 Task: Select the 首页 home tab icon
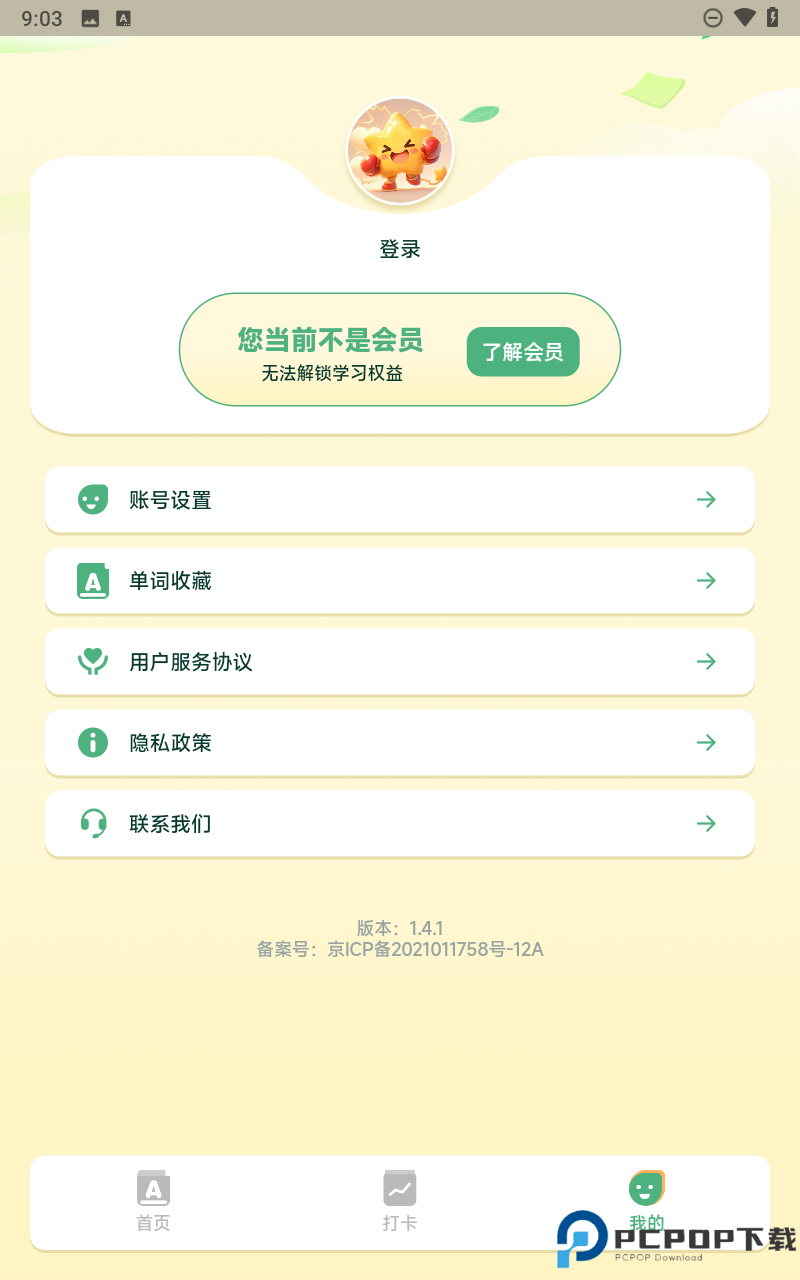[153, 1189]
